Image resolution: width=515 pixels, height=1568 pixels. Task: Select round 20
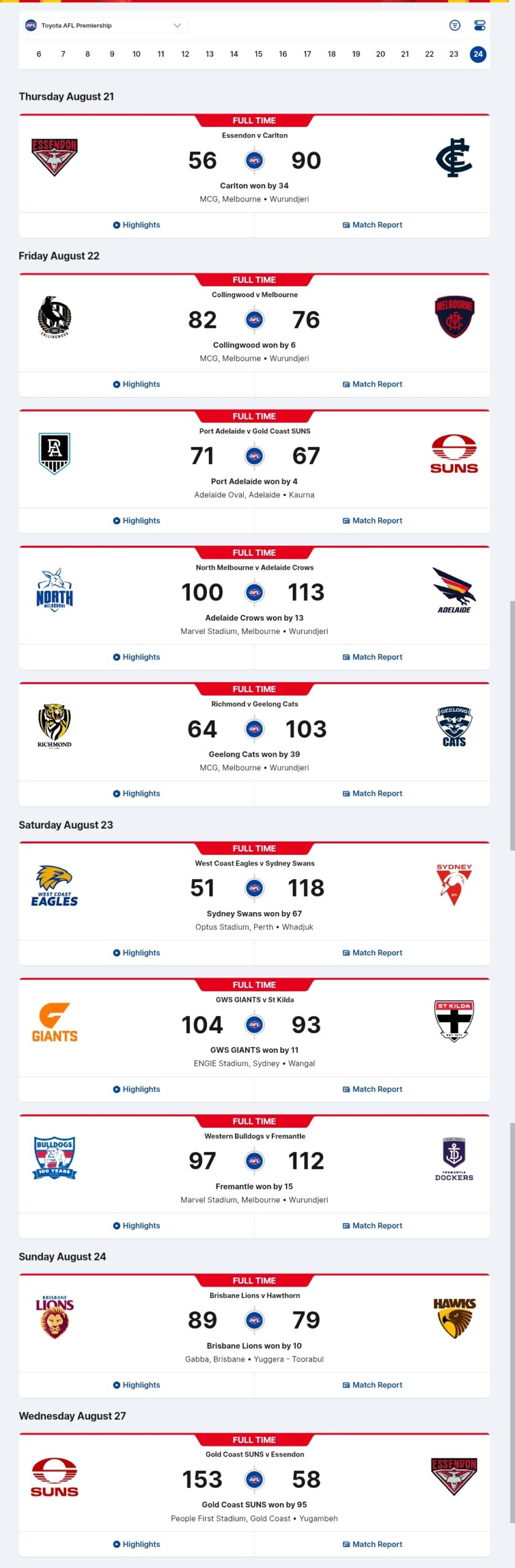coord(380,54)
